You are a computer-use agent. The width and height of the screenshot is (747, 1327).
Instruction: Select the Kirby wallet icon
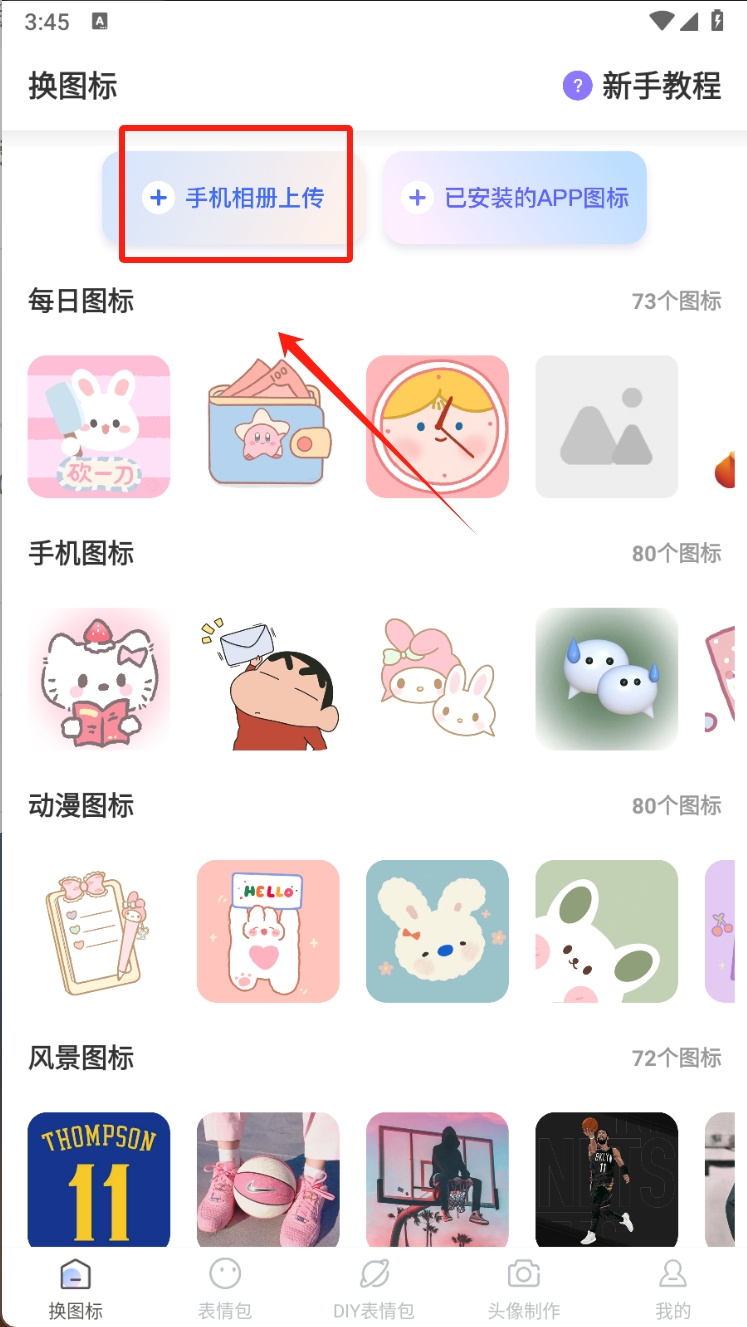[x=268, y=426]
